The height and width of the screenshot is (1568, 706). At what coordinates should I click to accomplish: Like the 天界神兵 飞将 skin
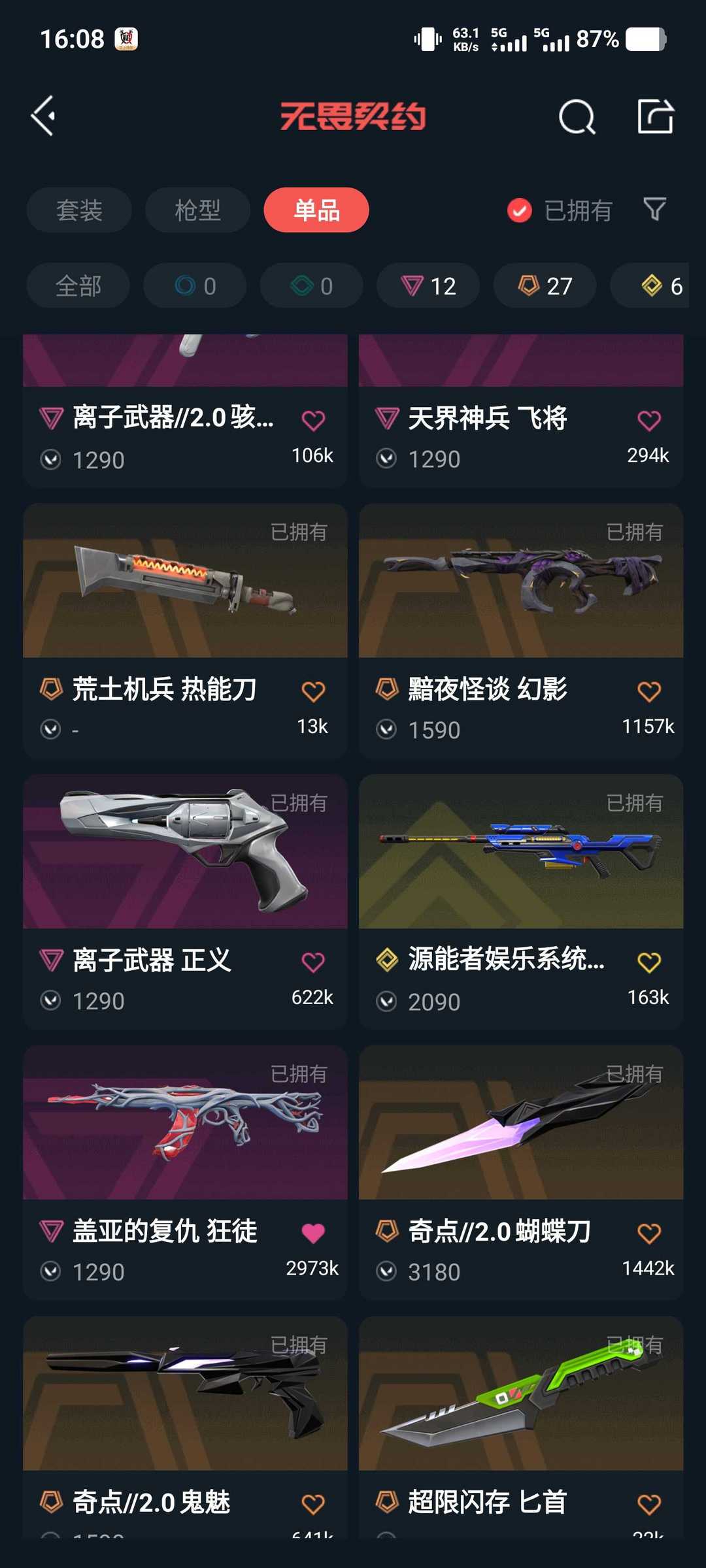[649, 420]
